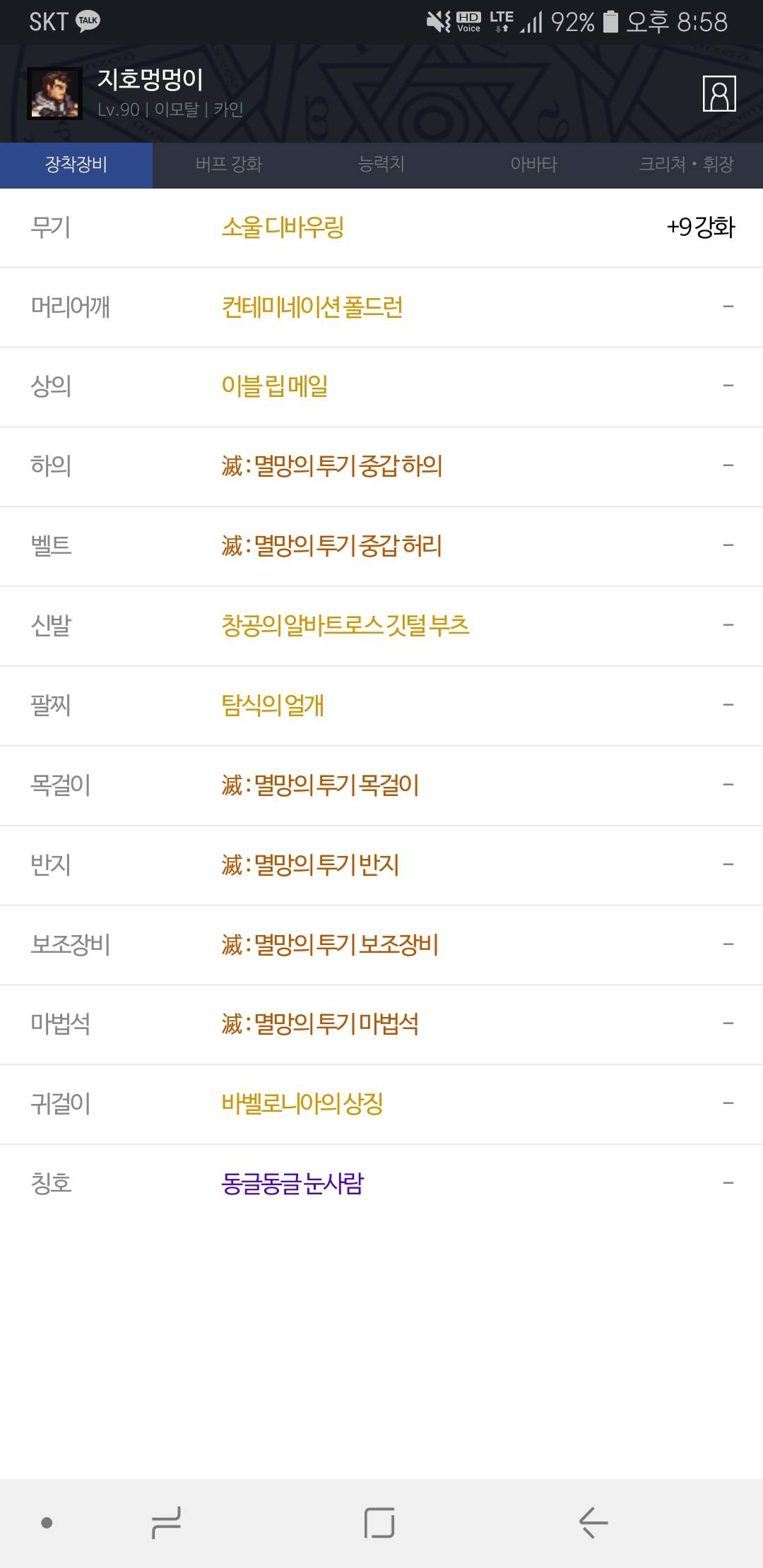Switch to the 버프 강화 tab
Viewport: 763px width, 1568px height.
[x=229, y=165]
